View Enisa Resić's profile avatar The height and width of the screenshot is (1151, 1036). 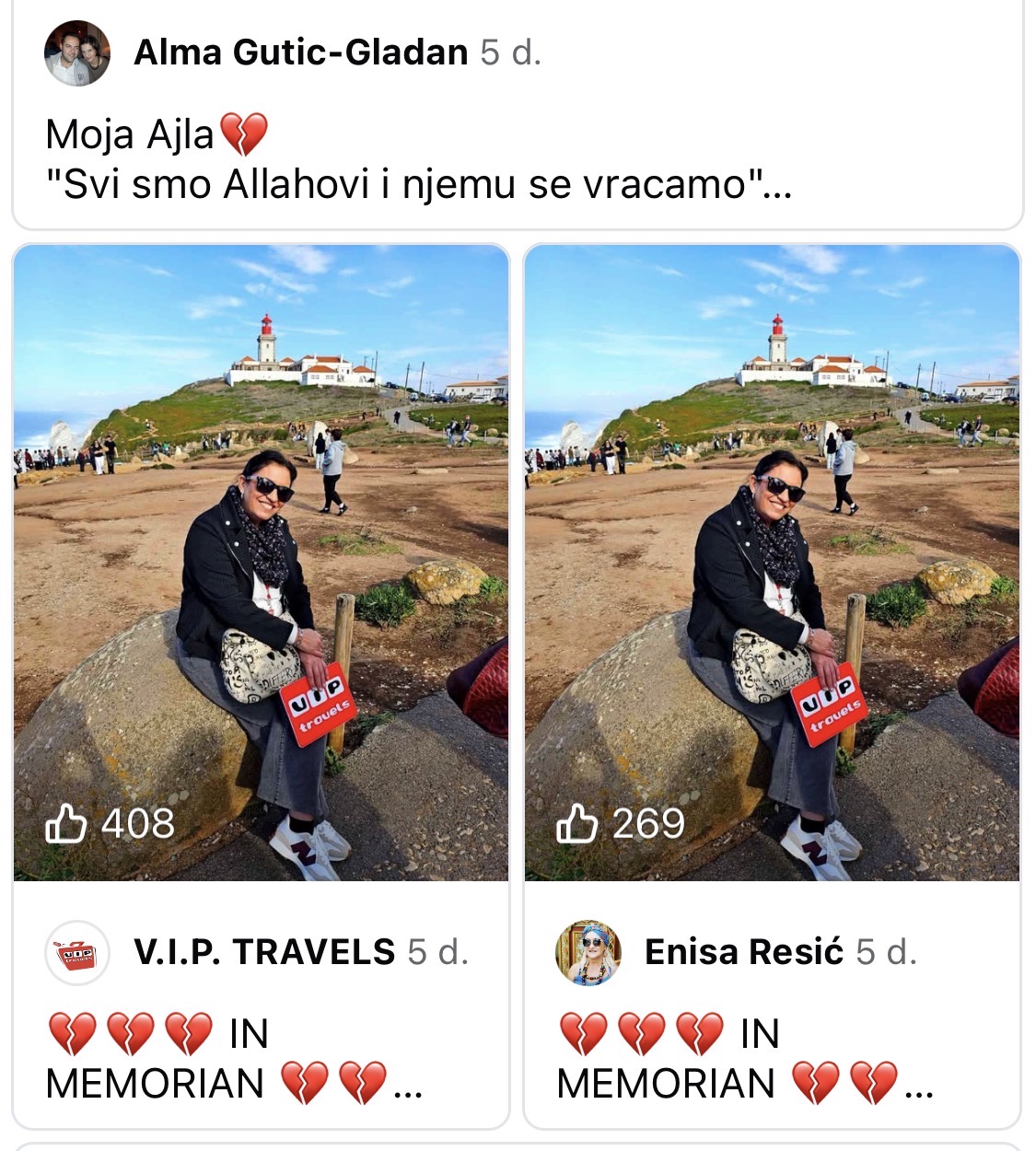coord(588,953)
